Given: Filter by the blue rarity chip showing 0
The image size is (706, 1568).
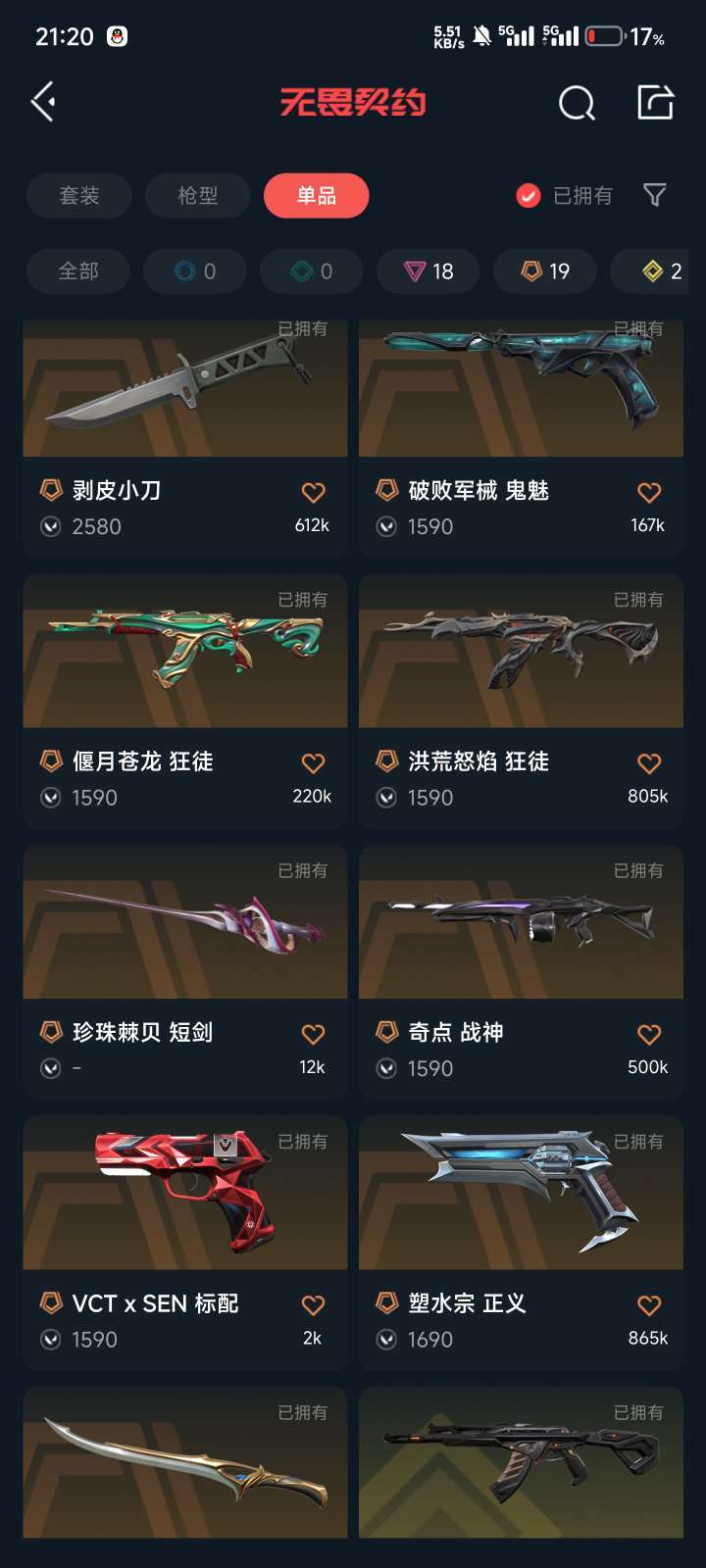Looking at the screenshot, I should (x=195, y=271).
